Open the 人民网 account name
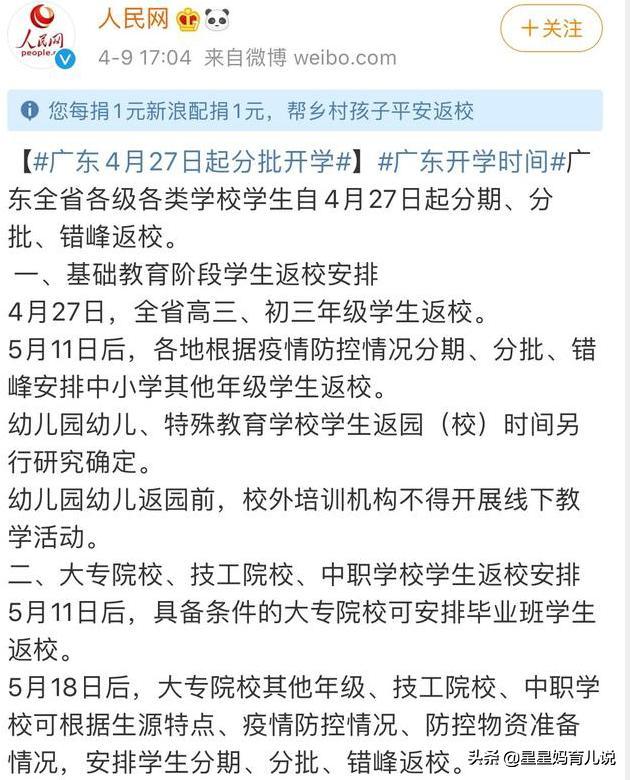Viewport: 630px width, 780px height. point(133,20)
